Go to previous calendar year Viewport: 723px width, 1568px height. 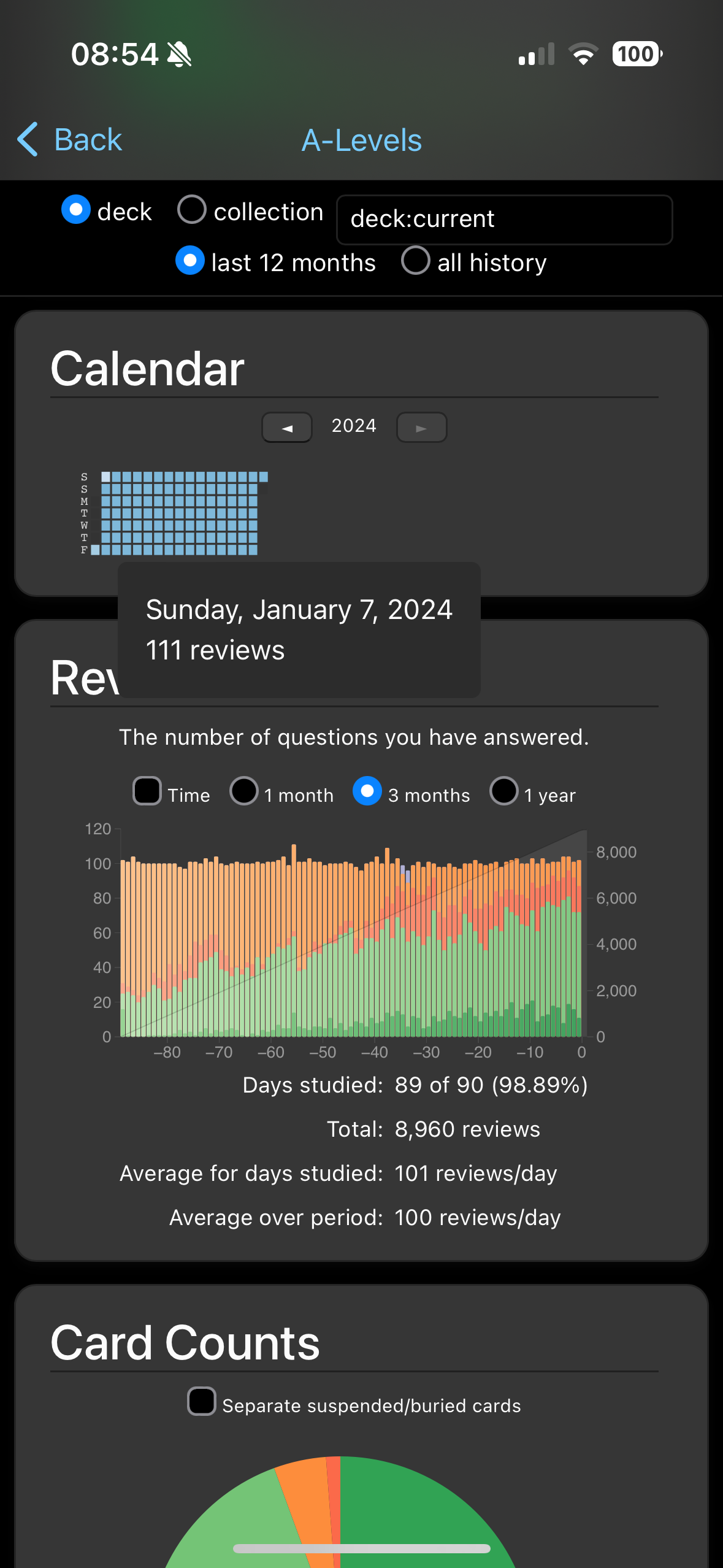coord(287,428)
